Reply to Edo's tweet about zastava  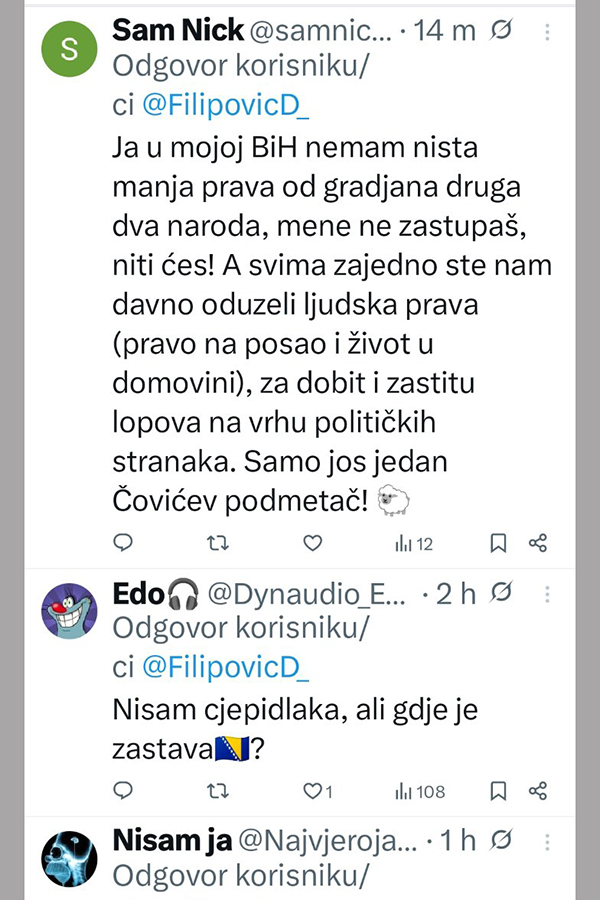[122, 791]
